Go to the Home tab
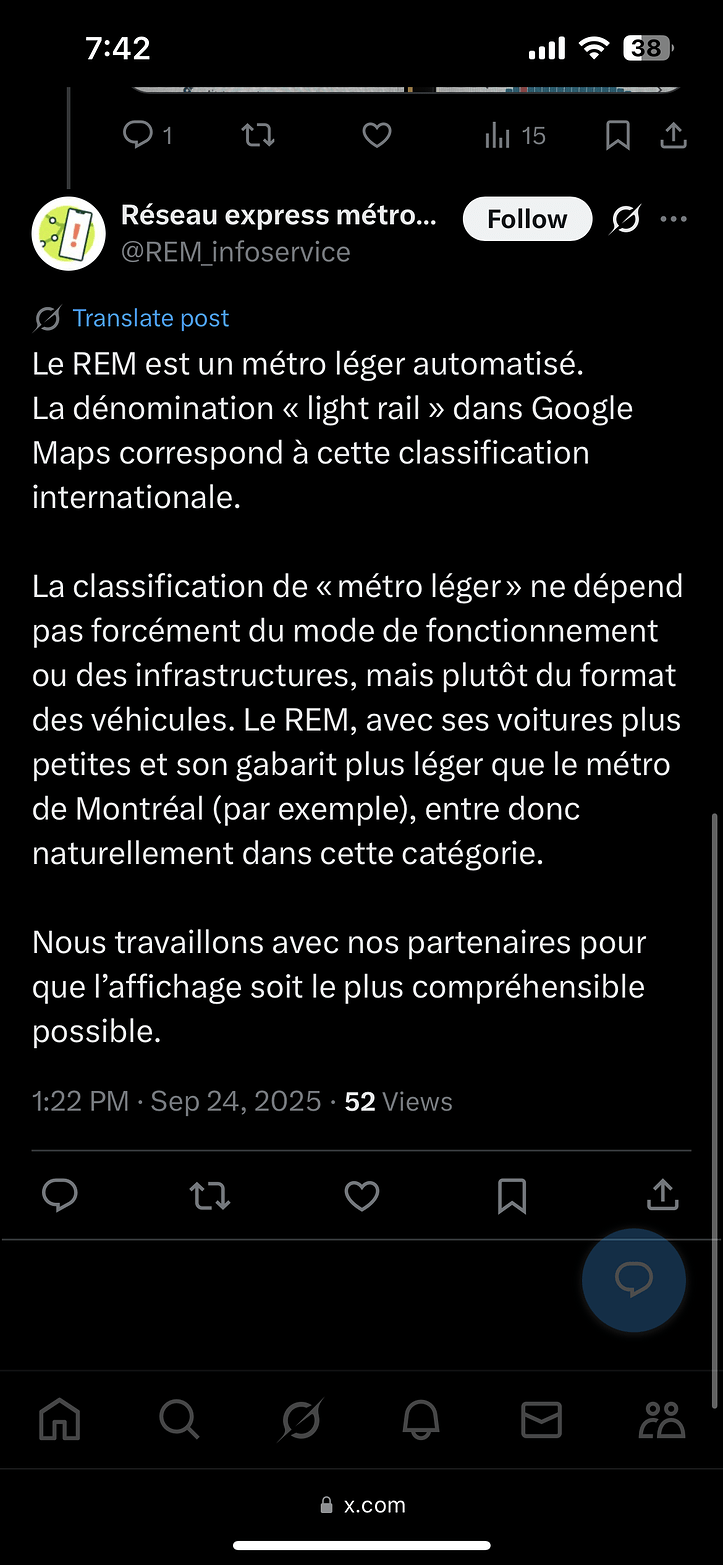The height and width of the screenshot is (1565, 723). pos(59,1419)
